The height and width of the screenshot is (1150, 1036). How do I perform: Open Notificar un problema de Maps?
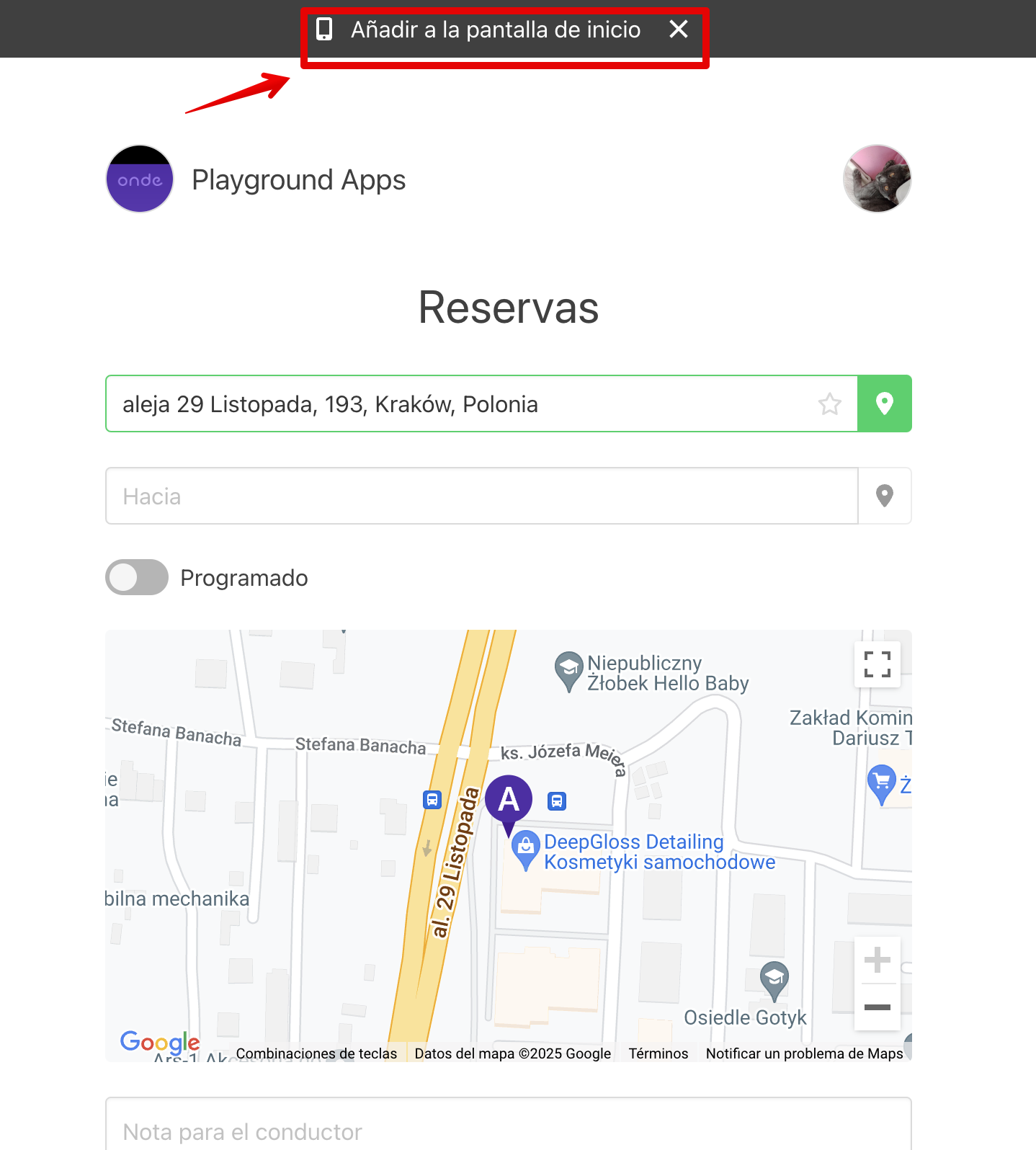804,1053
